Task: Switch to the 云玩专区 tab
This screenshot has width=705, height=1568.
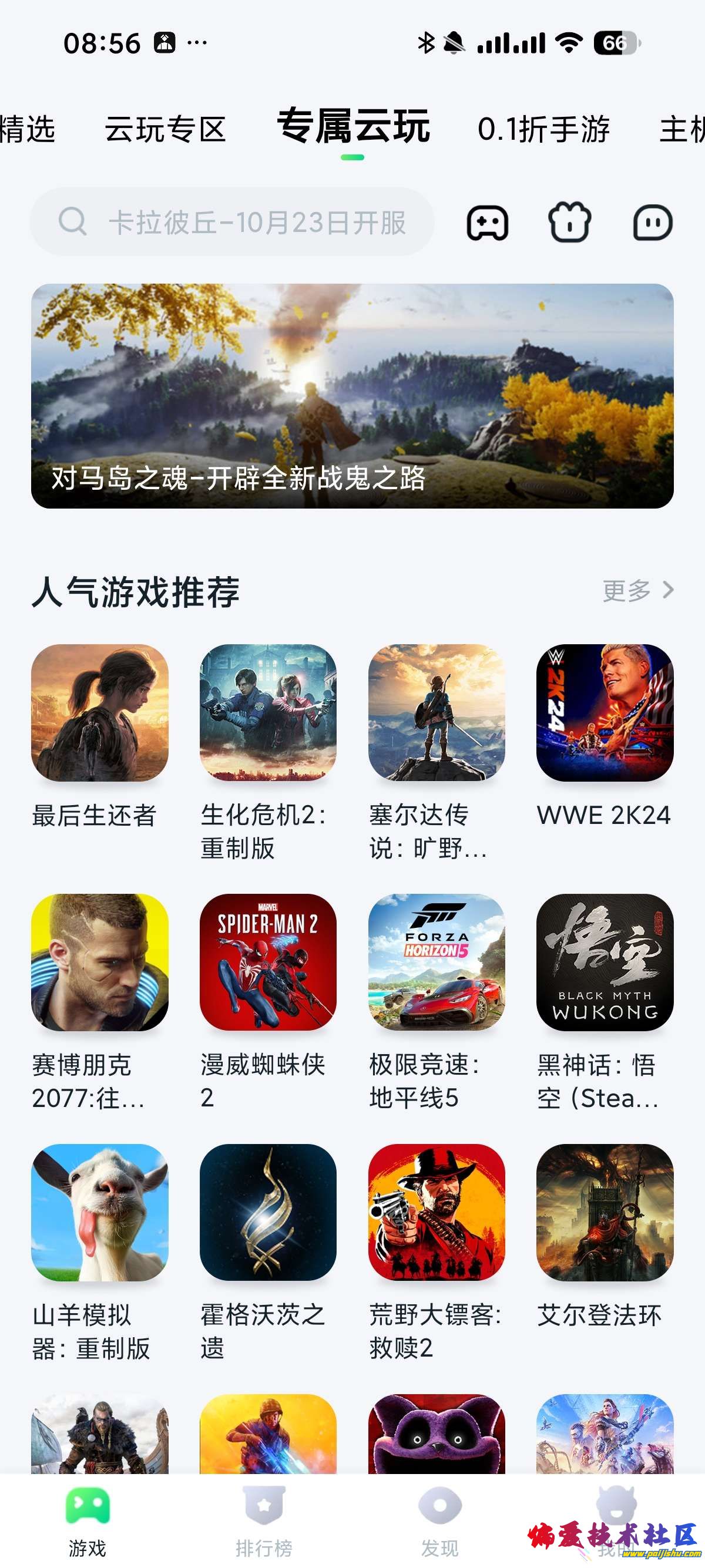Action: tap(165, 130)
